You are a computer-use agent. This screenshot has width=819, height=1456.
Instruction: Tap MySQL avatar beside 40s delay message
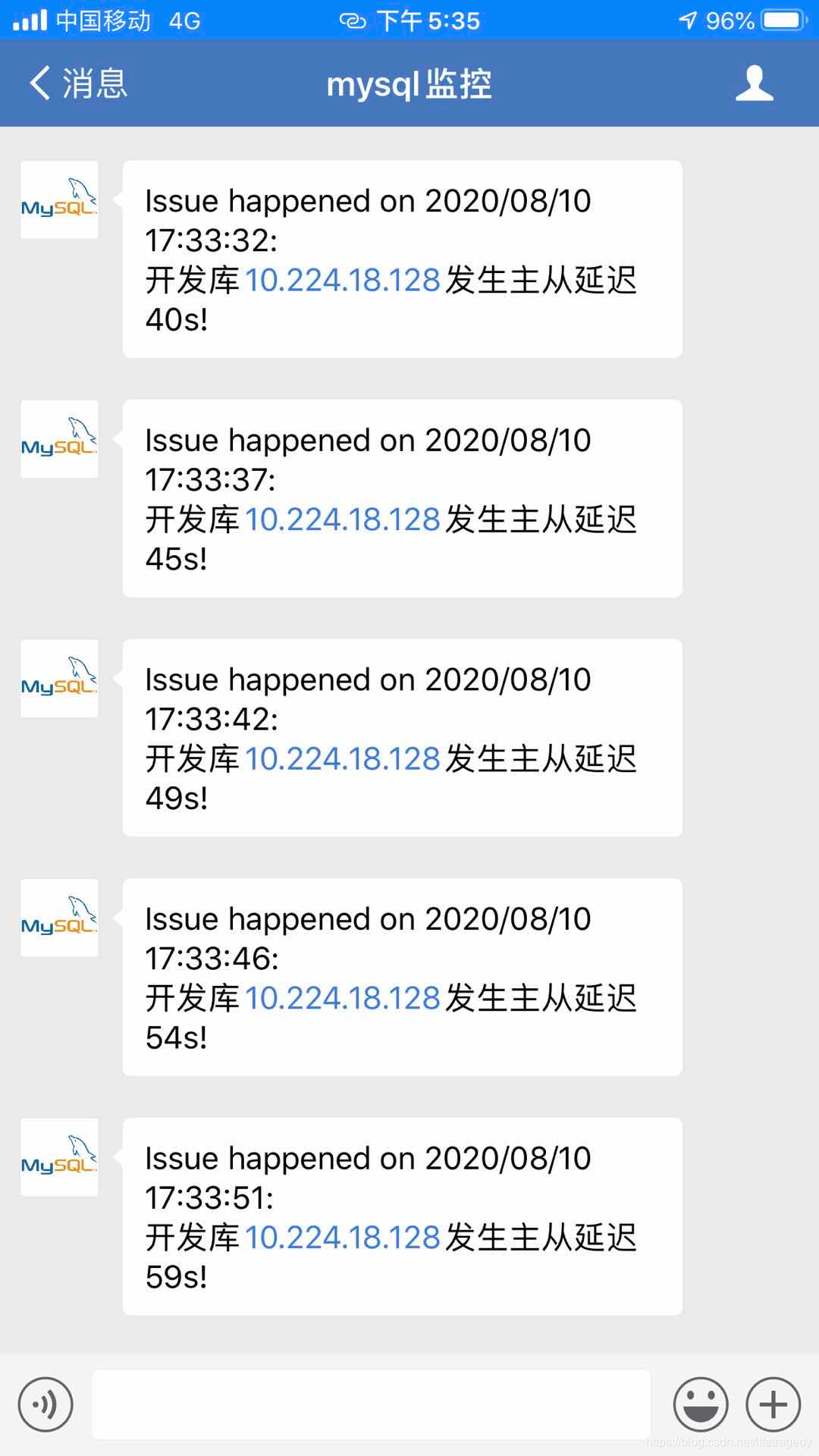pyautogui.click(x=59, y=199)
